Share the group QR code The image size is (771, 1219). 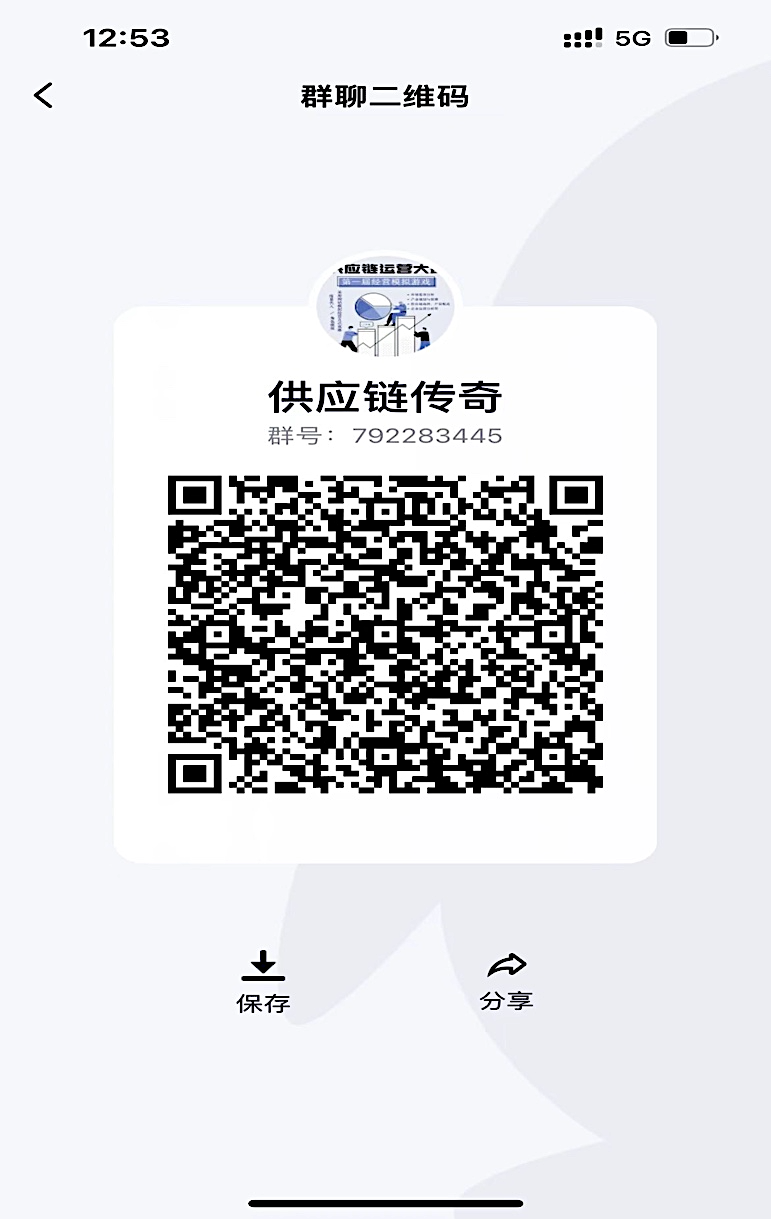506,980
